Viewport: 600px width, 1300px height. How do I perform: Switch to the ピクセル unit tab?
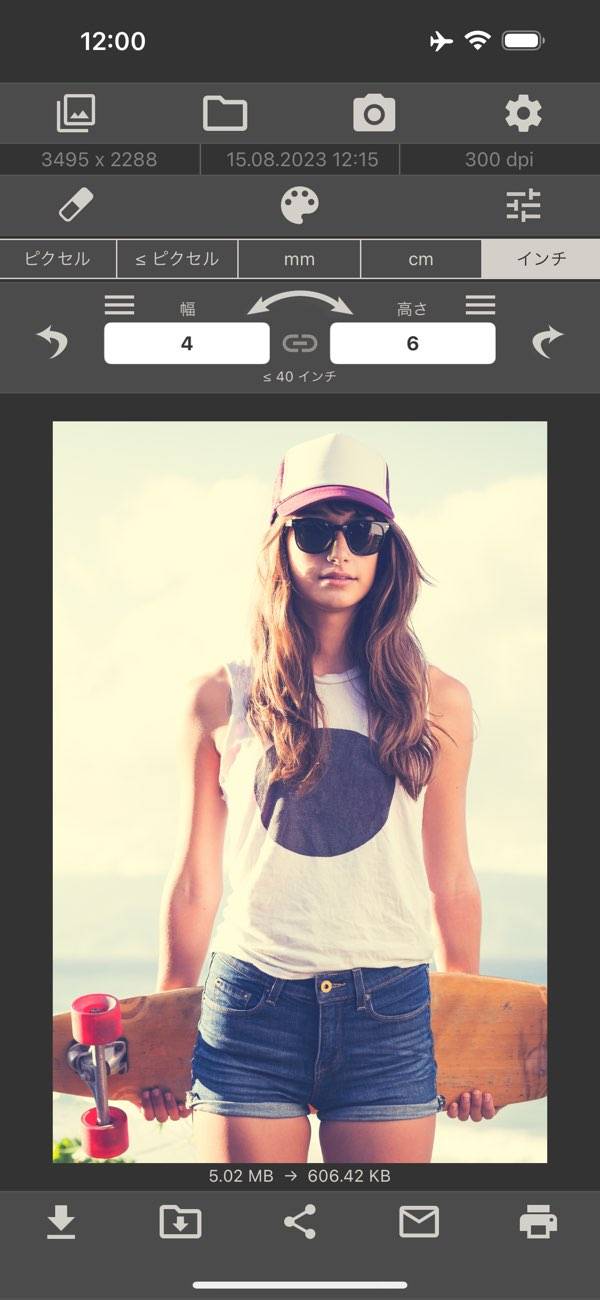[58, 259]
